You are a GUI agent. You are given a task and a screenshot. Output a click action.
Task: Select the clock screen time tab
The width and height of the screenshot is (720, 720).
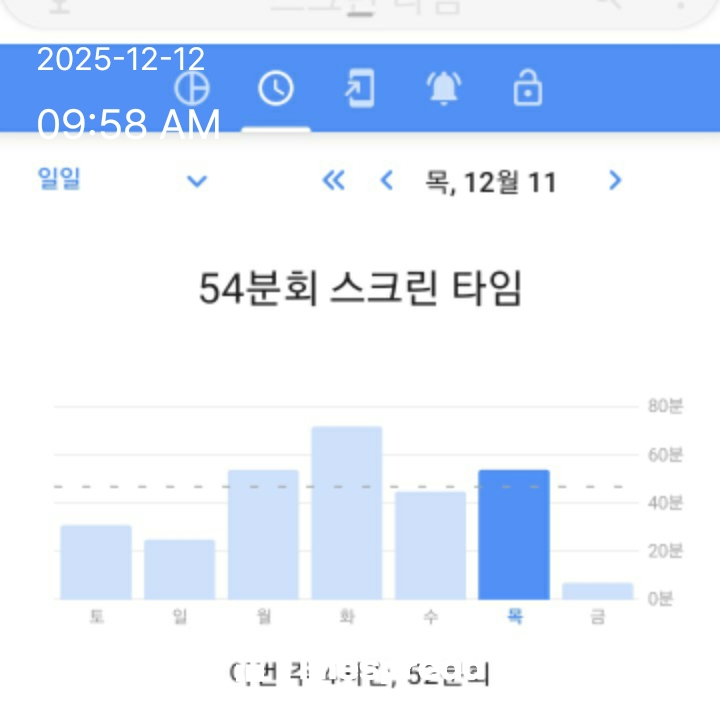(x=276, y=89)
